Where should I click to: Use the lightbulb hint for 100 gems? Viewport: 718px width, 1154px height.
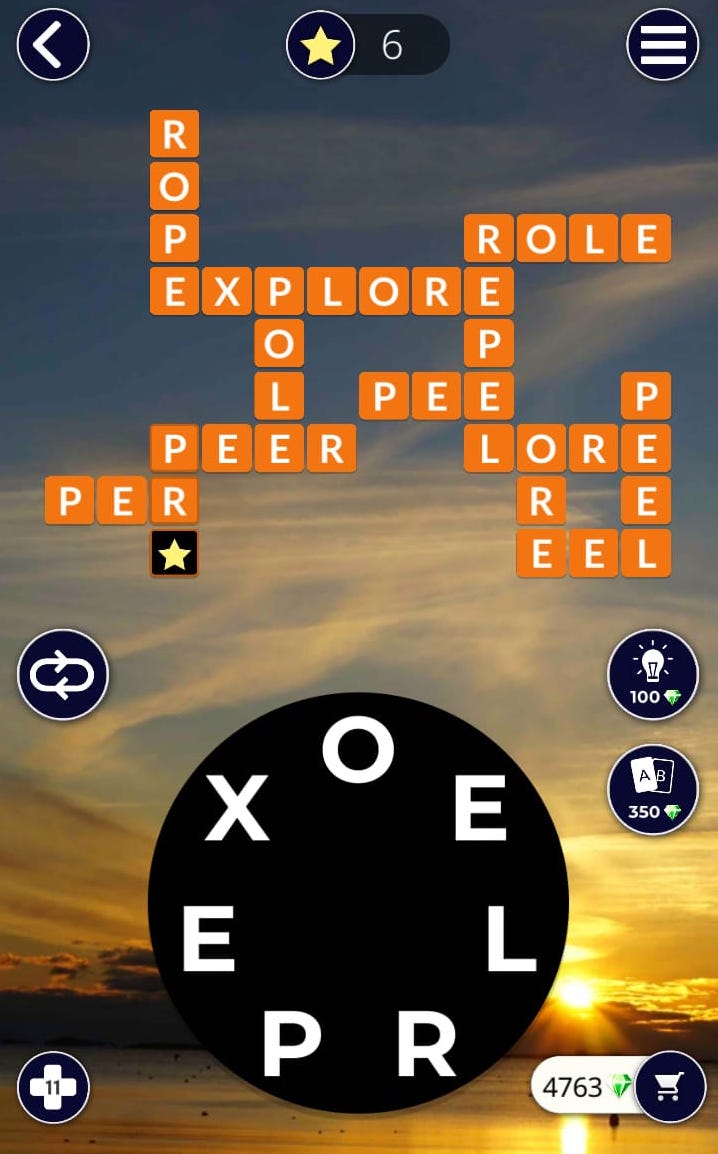653,674
